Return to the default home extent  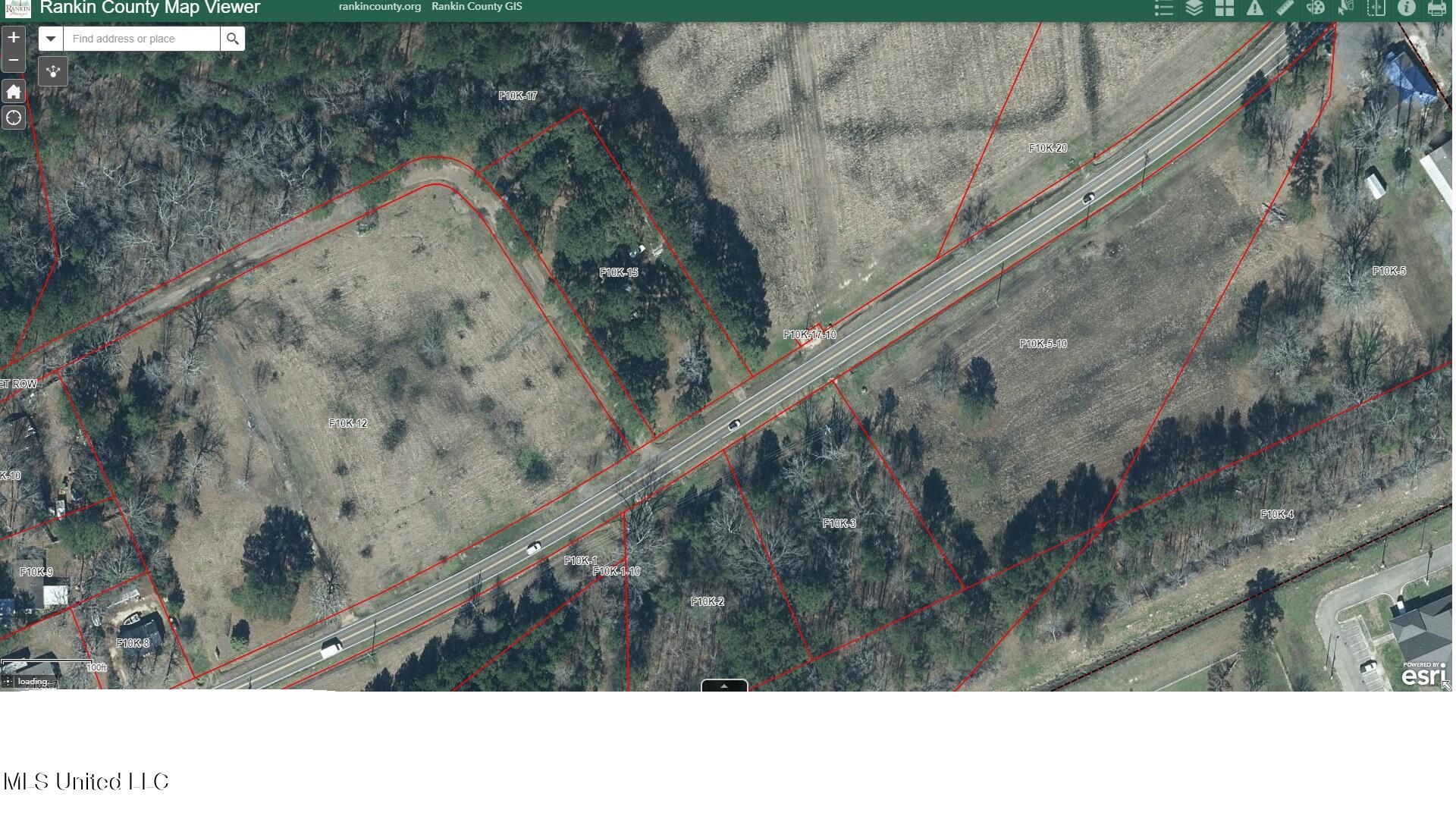point(14,93)
